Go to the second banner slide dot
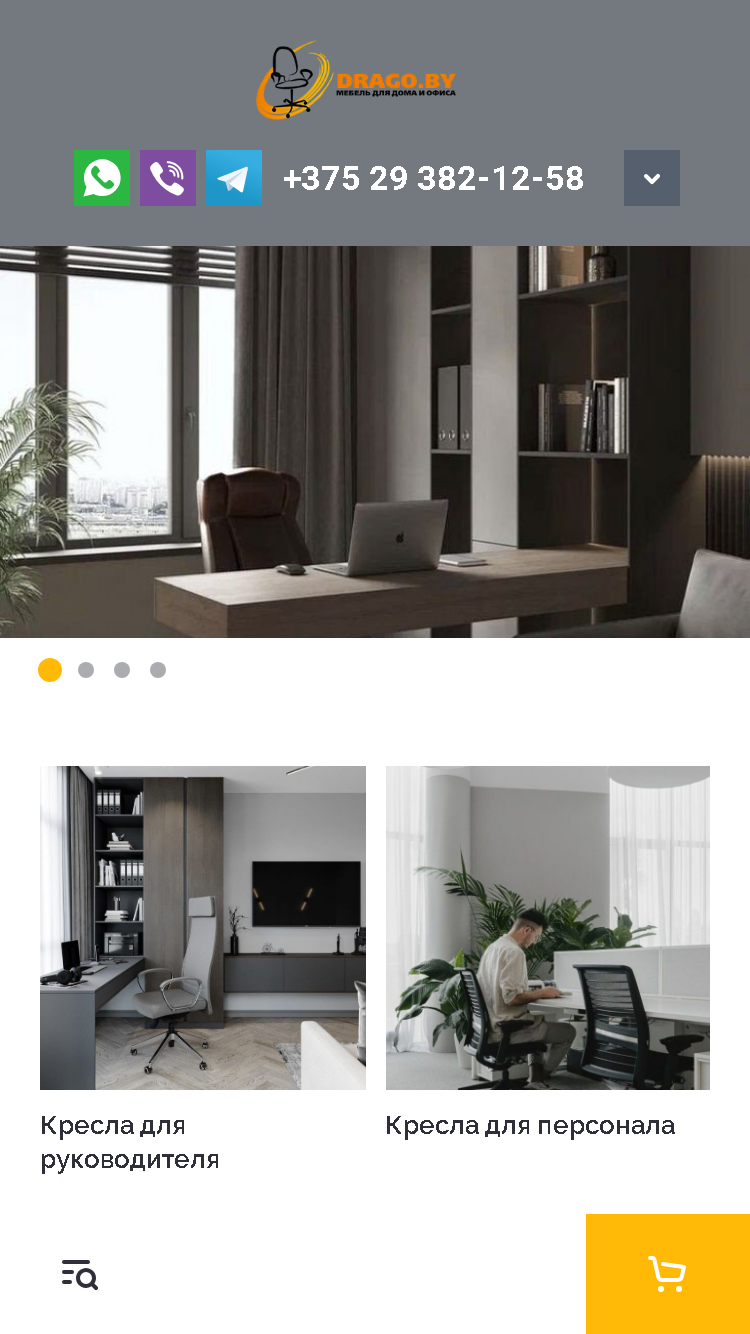This screenshot has width=750, height=1334. click(86, 670)
